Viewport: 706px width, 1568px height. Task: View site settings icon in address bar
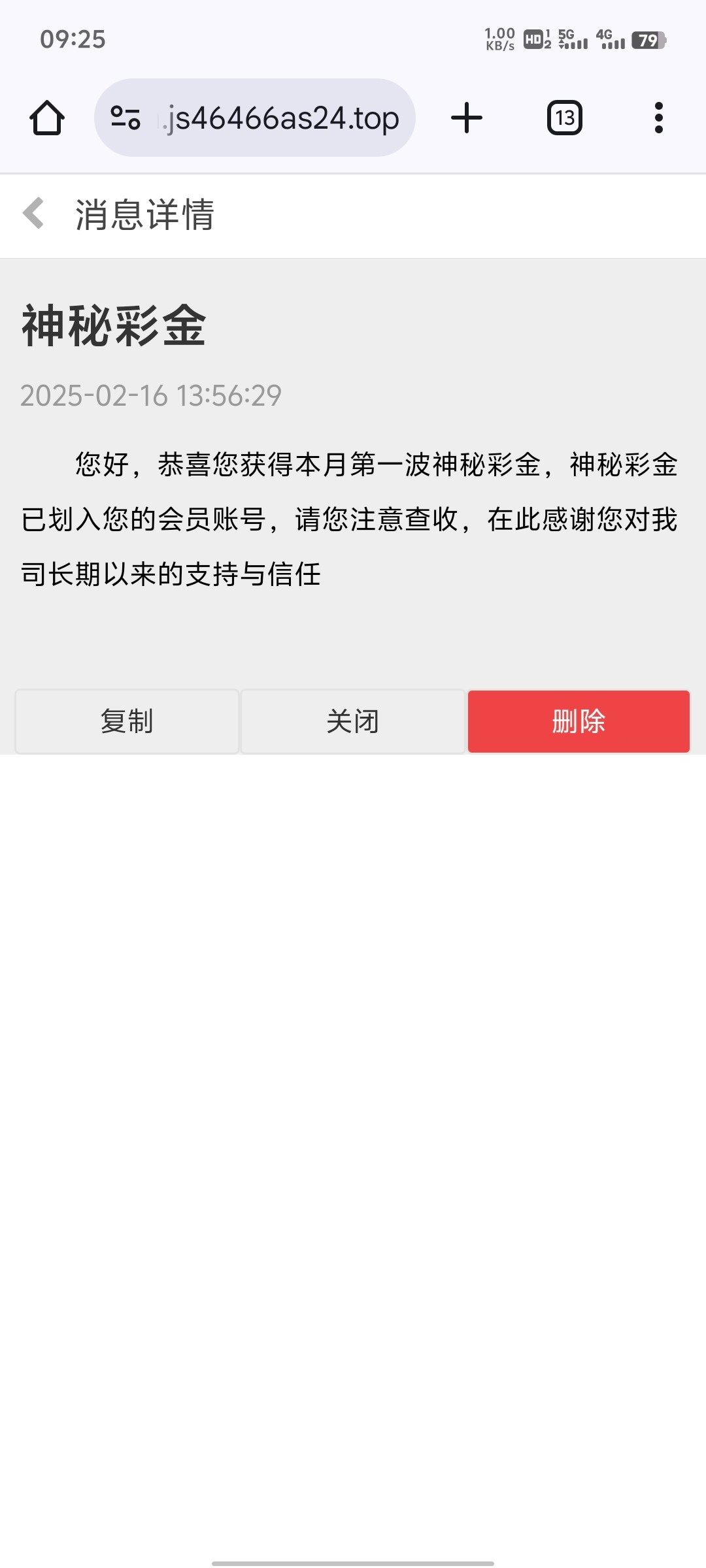(x=126, y=118)
